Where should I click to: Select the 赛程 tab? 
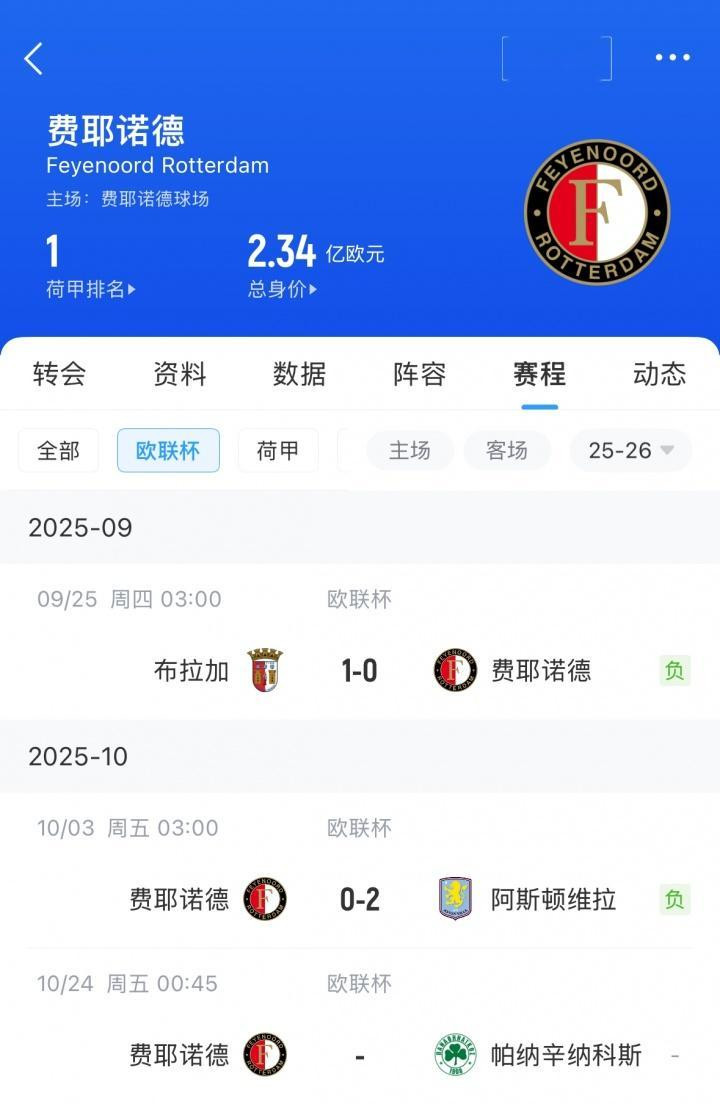click(x=540, y=374)
